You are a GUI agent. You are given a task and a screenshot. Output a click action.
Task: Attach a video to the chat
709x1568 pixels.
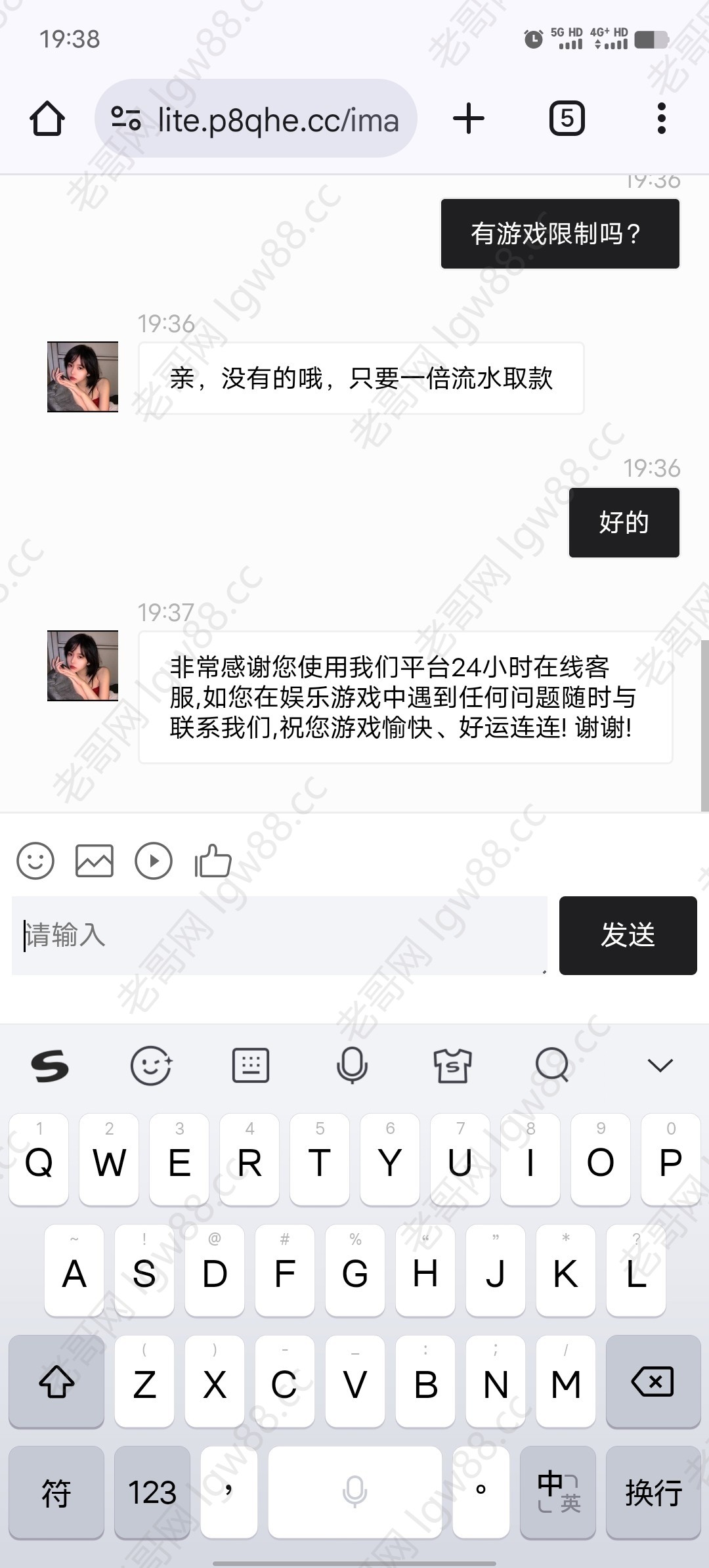point(154,861)
